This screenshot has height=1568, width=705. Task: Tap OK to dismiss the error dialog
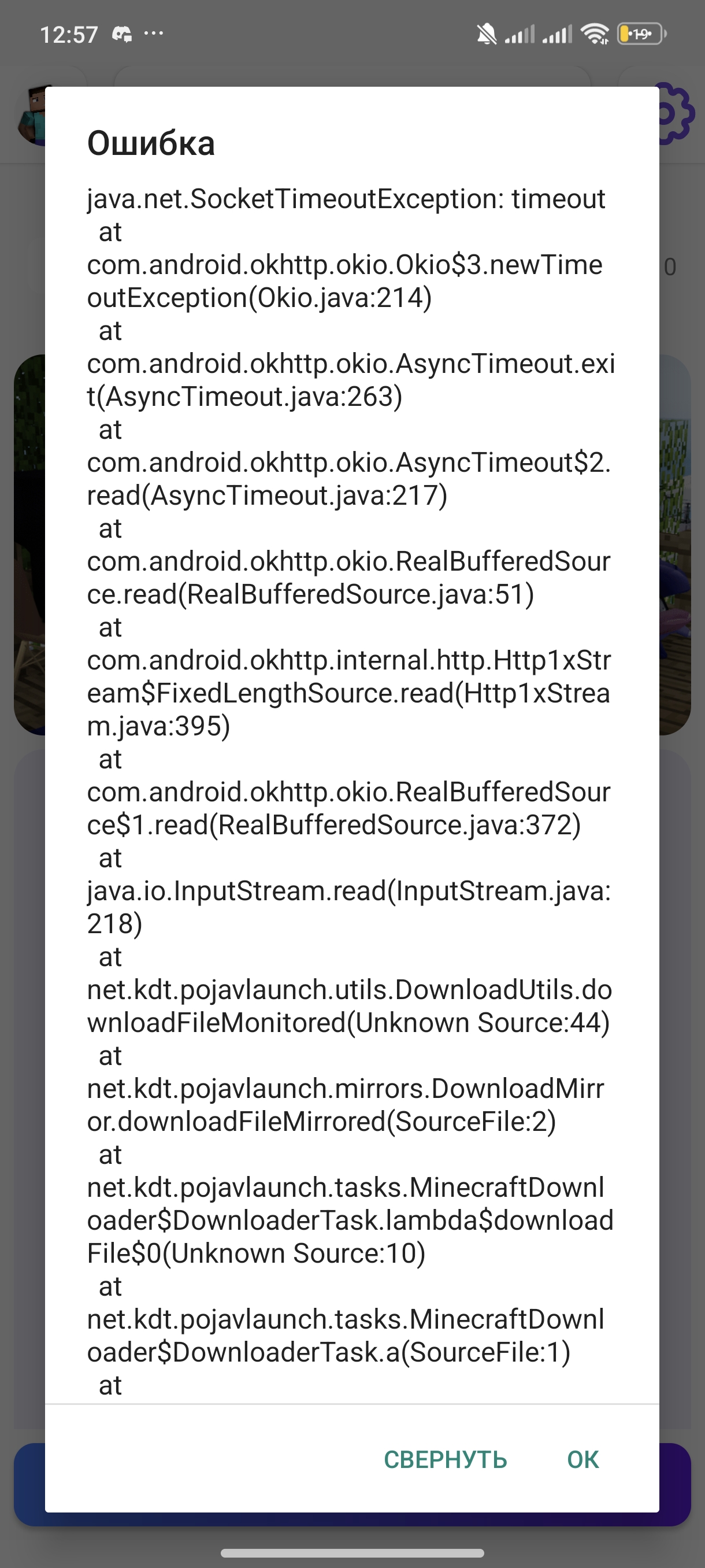[x=582, y=1459]
